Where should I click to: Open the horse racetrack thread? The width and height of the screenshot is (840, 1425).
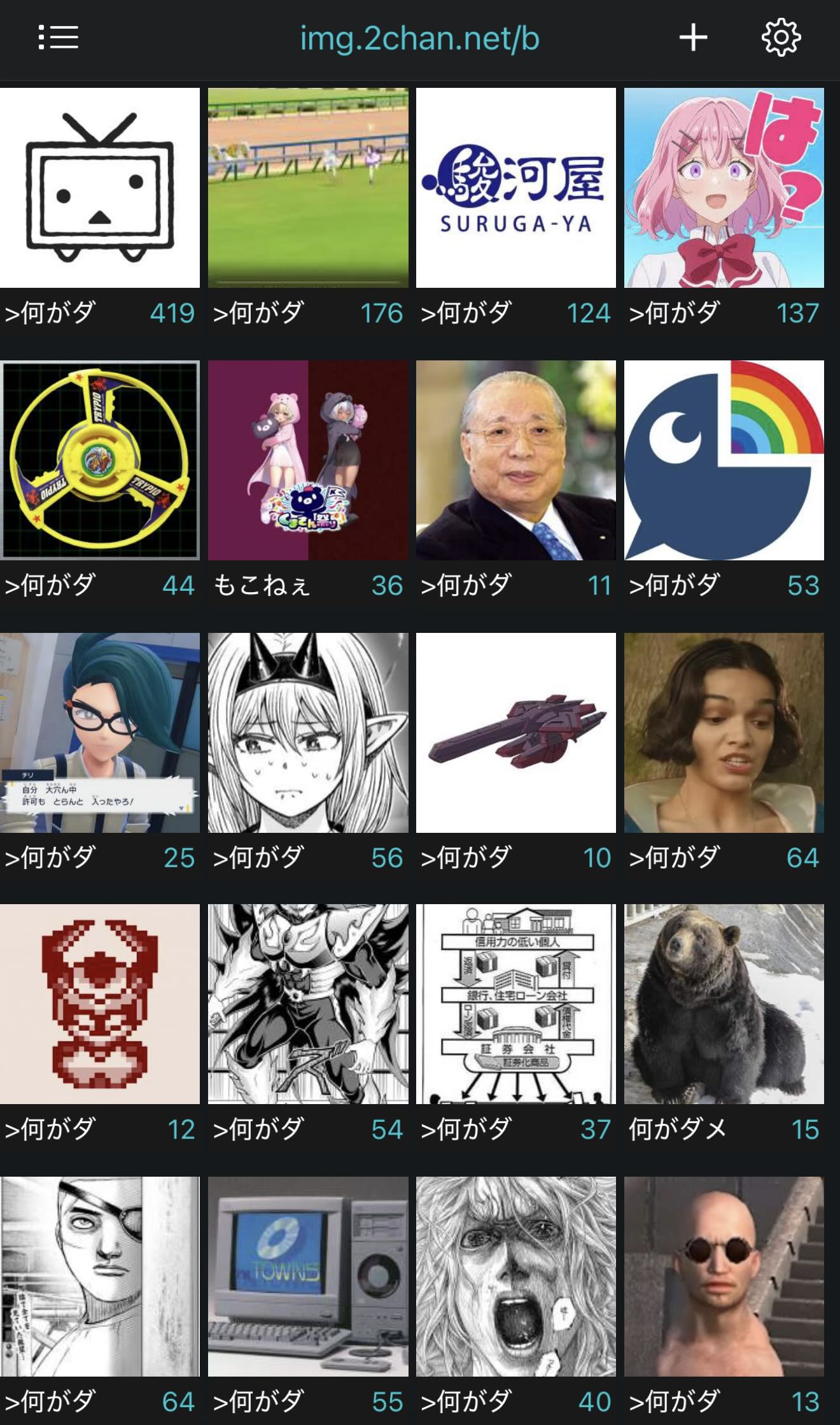tap(308, 188)
